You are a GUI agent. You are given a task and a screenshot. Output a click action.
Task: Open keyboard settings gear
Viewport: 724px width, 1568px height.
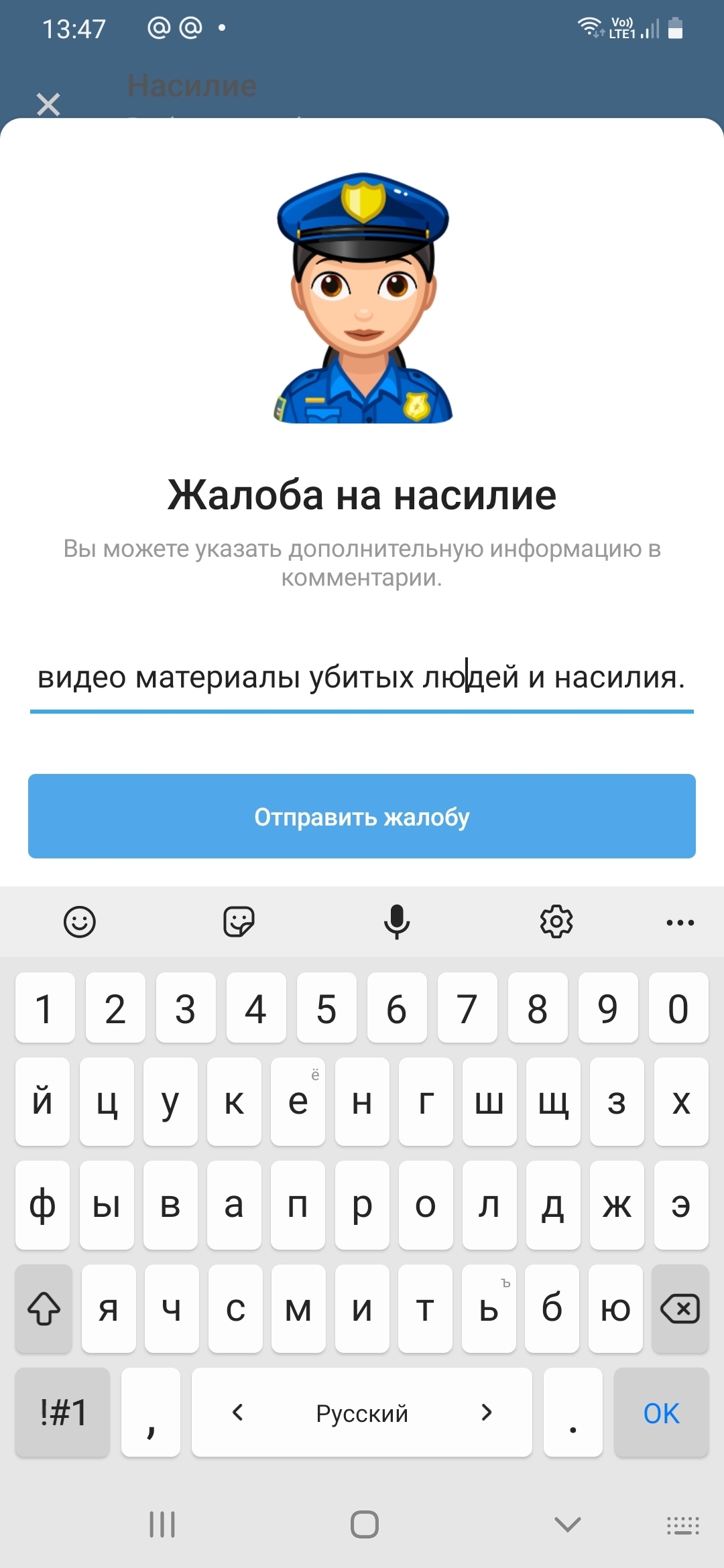[556, 922]
